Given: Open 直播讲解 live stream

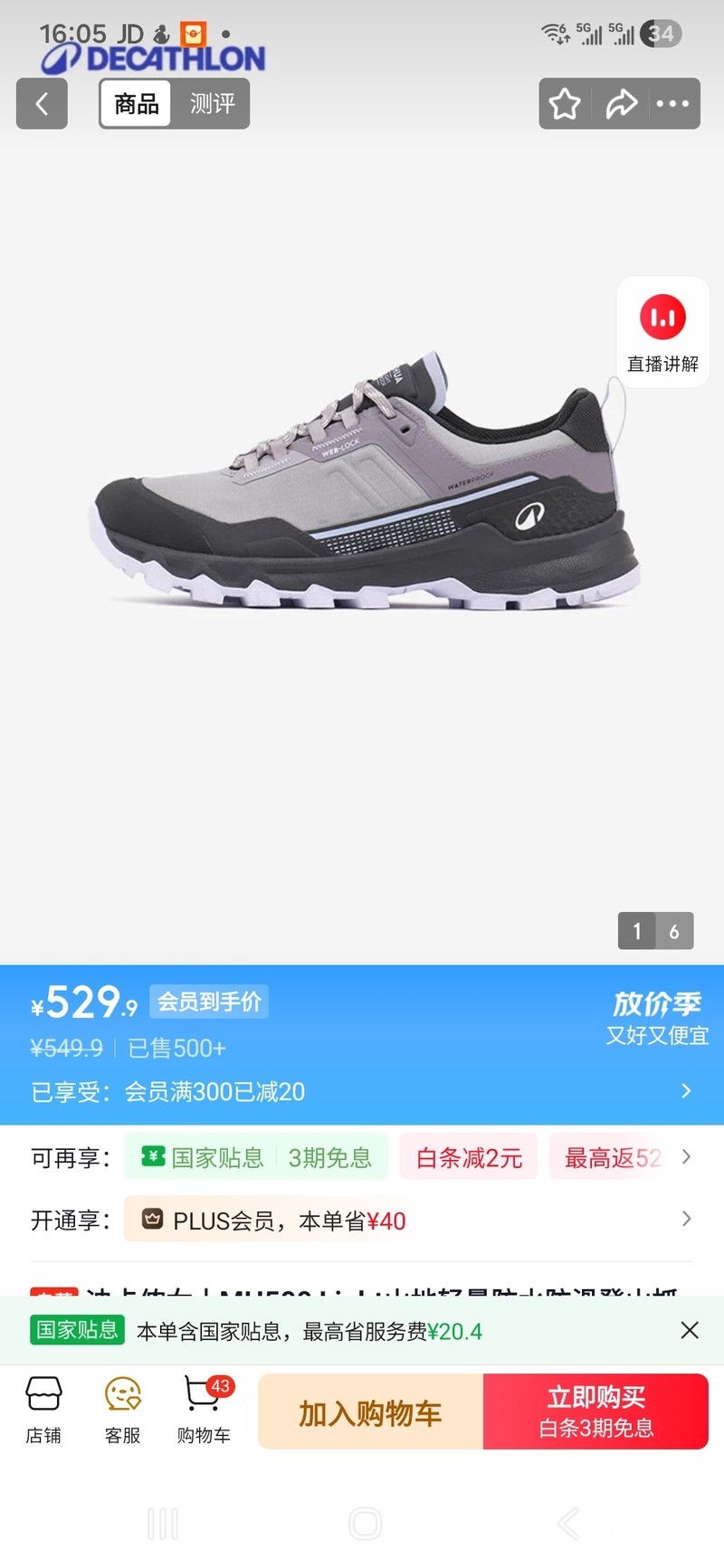Looking at the screenshot, I should tap(662, 332).
